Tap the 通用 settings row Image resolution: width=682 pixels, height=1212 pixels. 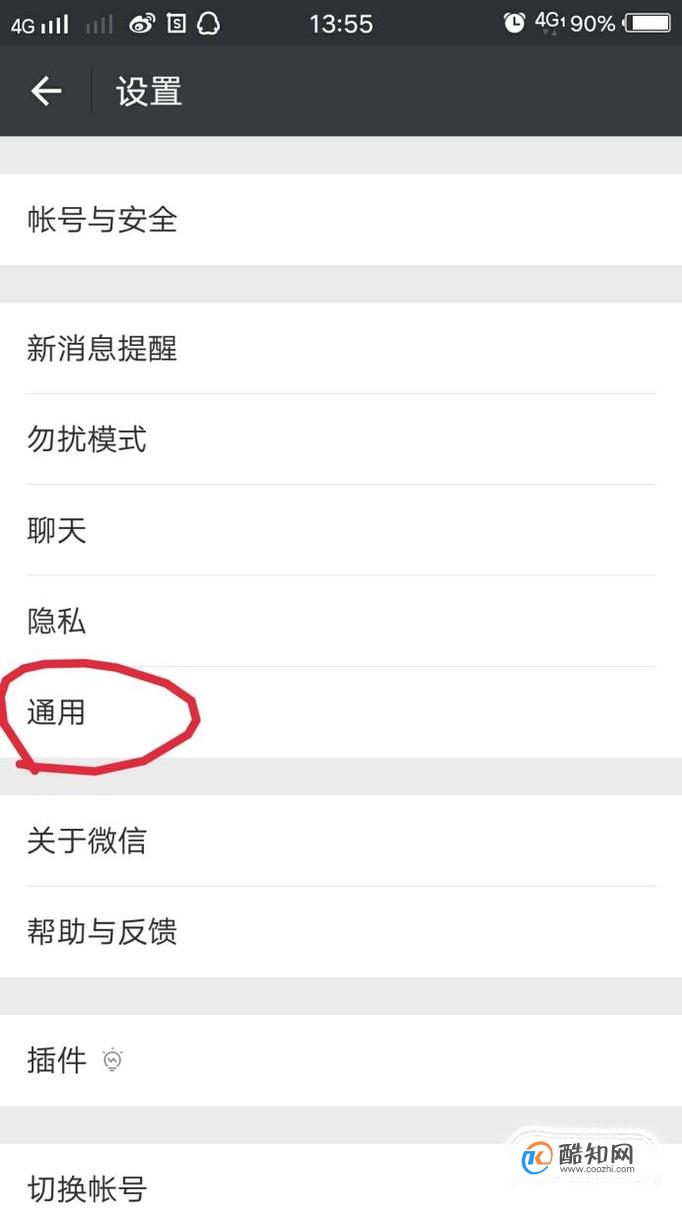click(x=341, y=712)
